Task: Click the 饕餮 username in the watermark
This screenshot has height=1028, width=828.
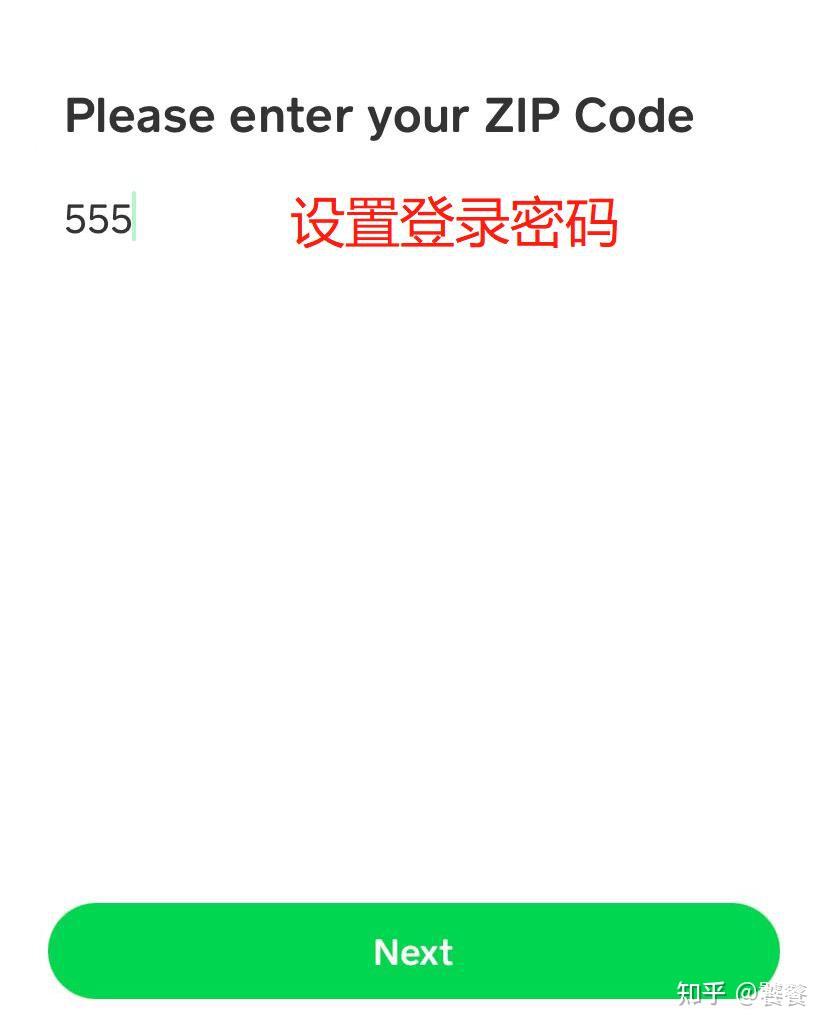Action: point(780,992)
